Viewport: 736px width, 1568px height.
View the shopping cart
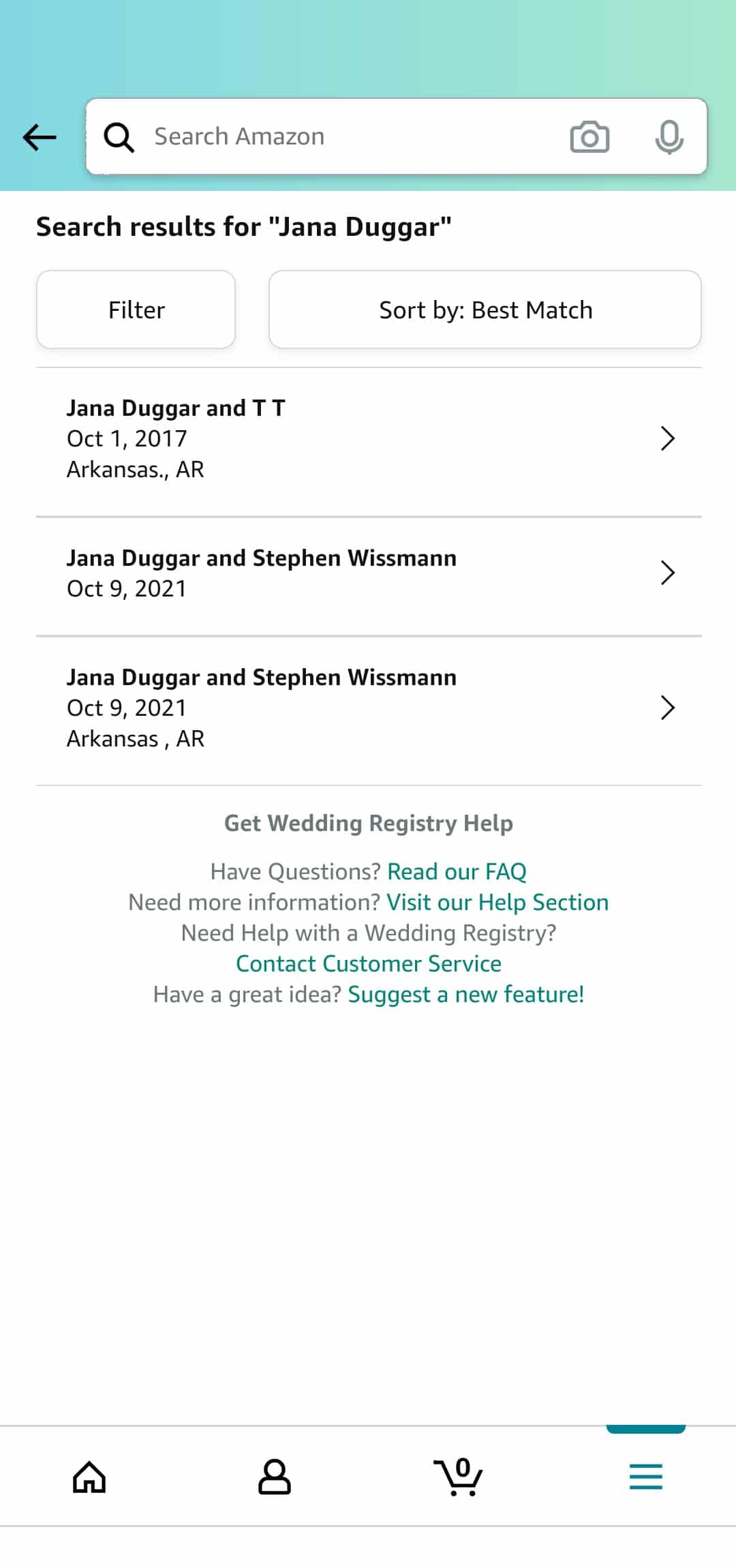coord(459,1477)
